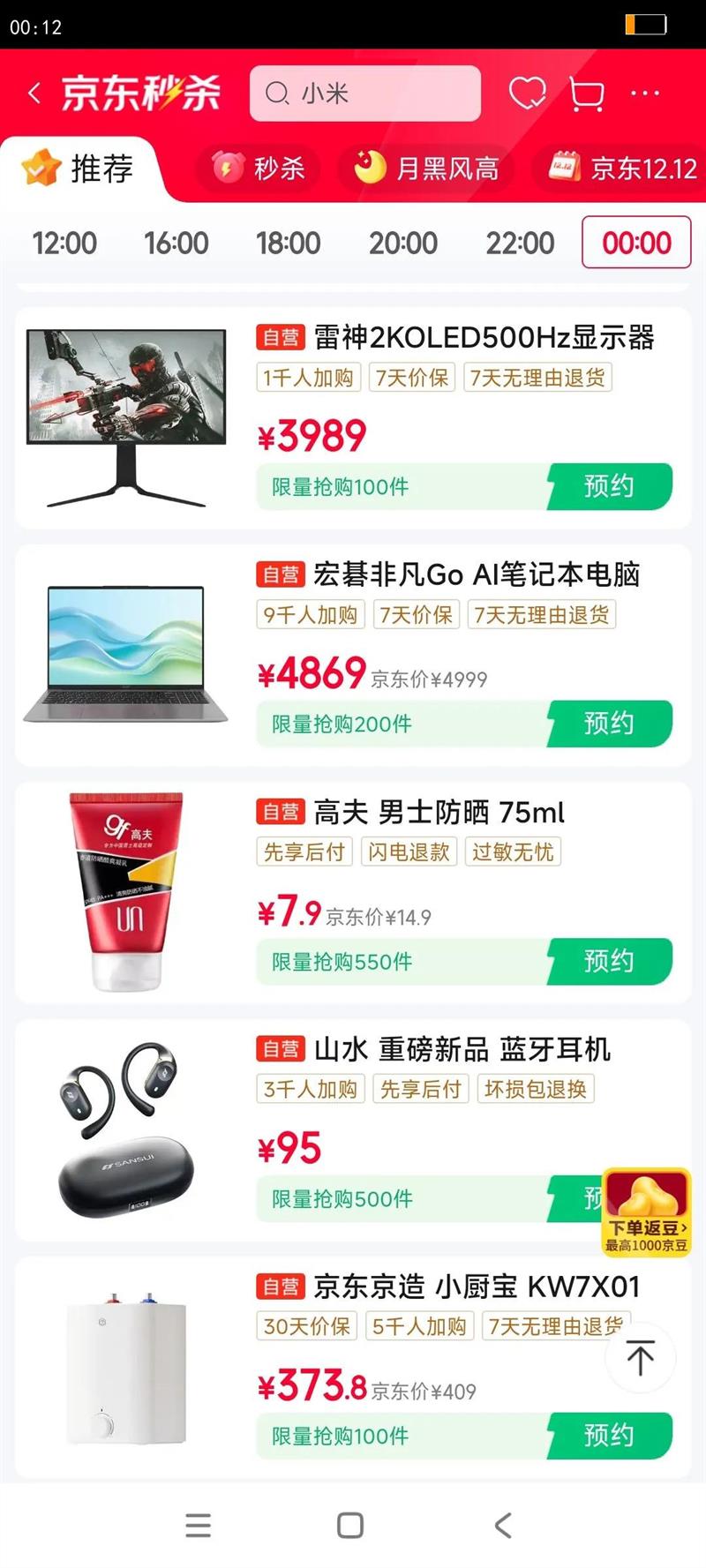Image resolution: width=706 pixels, height=1568 pixels.
Task: Tap the 秒杀 lightning flame icon
Action: (x=229, y=169)
